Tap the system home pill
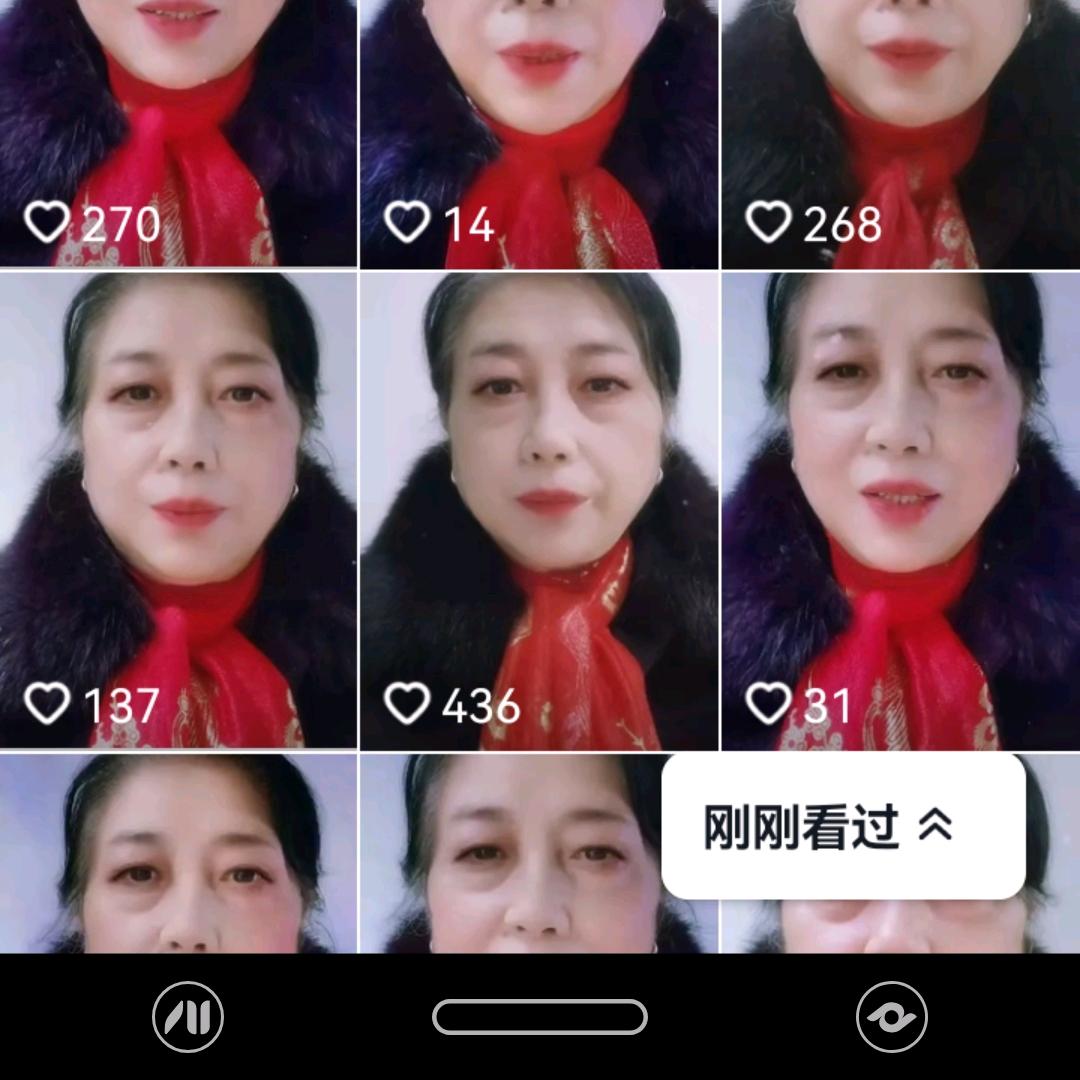Image resolution: width=1080 pixels, height=1080 pixels. tap(539, 1017)
